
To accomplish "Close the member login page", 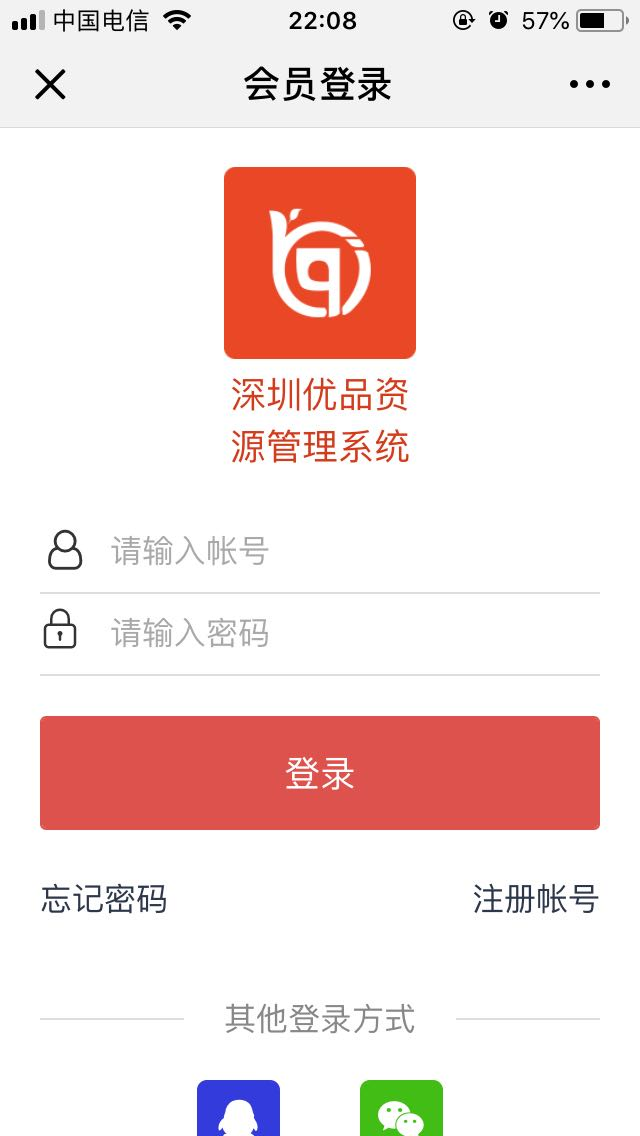I will click(x=50, y=85).
